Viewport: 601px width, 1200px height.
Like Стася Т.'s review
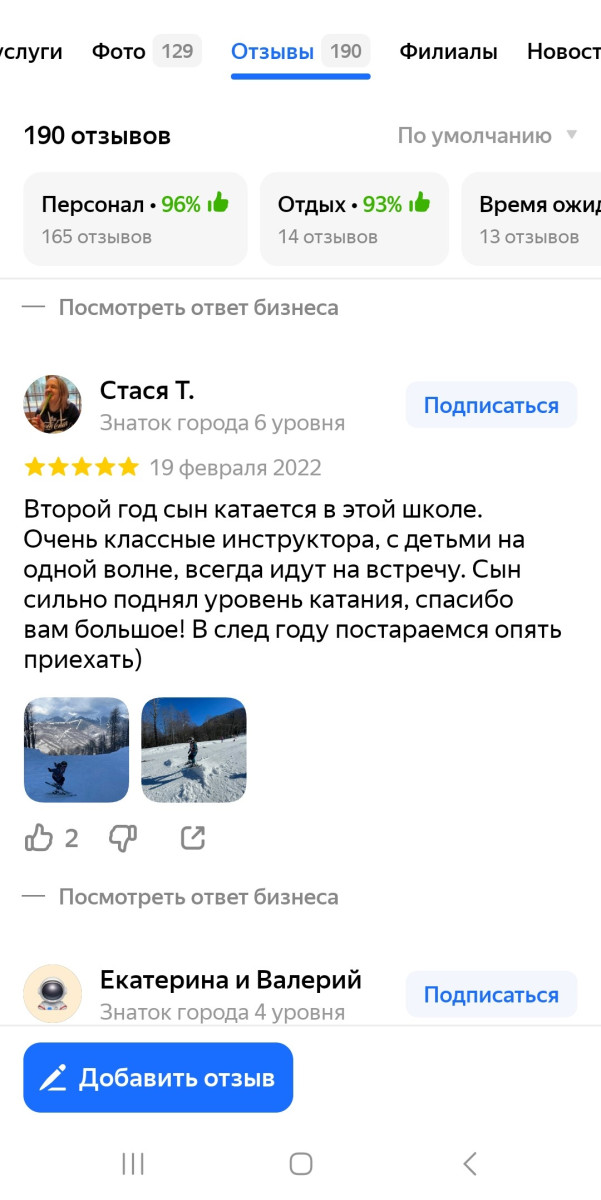coord(40,838)
